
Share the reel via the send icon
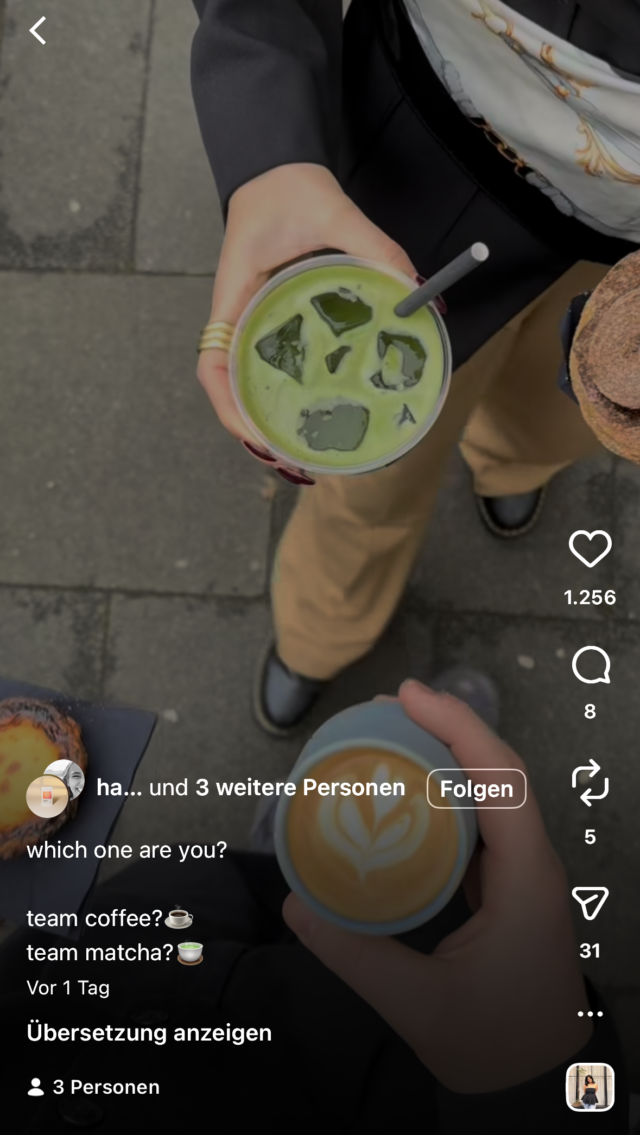coord(589,903)
